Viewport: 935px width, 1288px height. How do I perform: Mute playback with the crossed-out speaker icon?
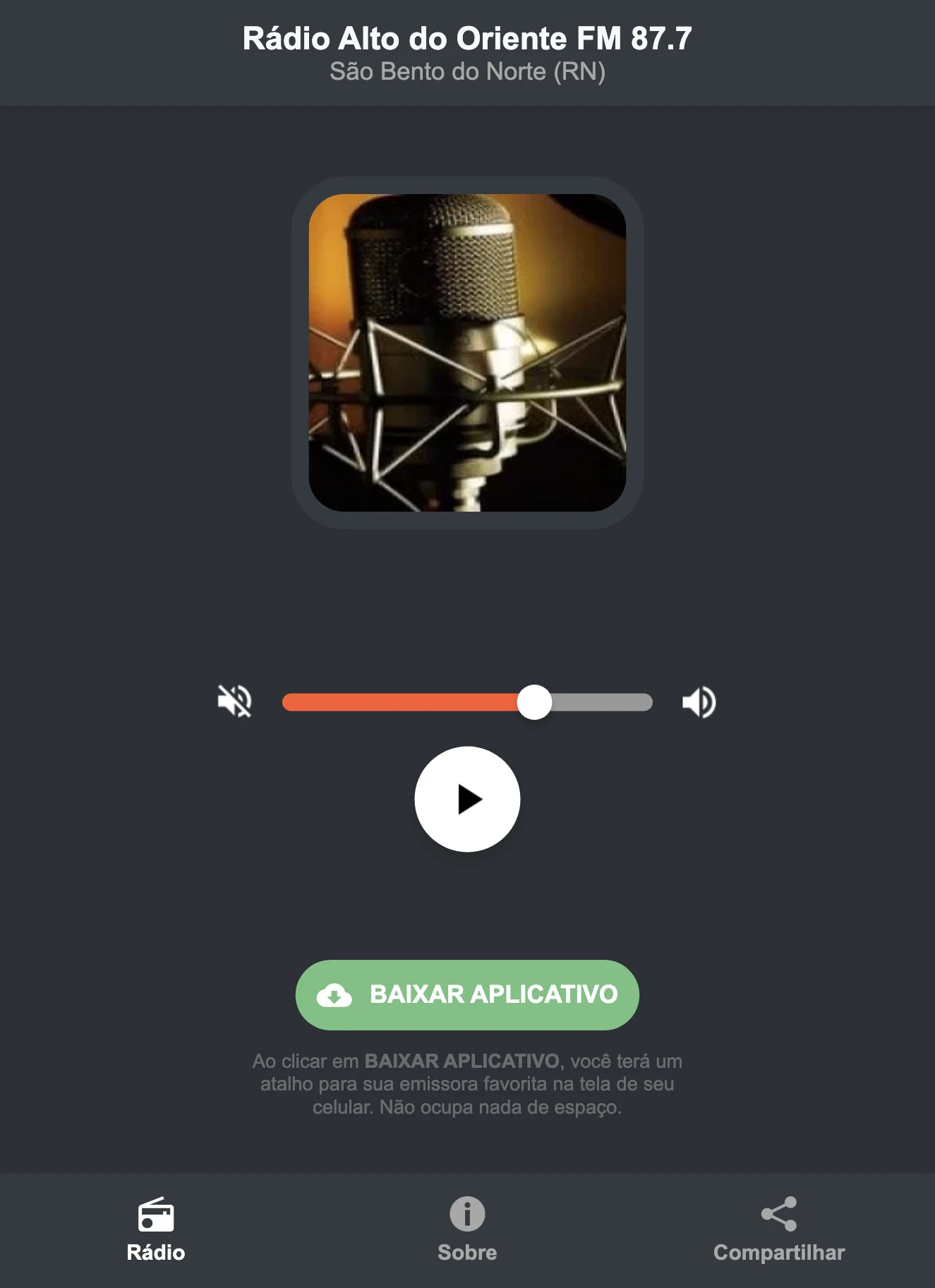[x=236, y=701]
